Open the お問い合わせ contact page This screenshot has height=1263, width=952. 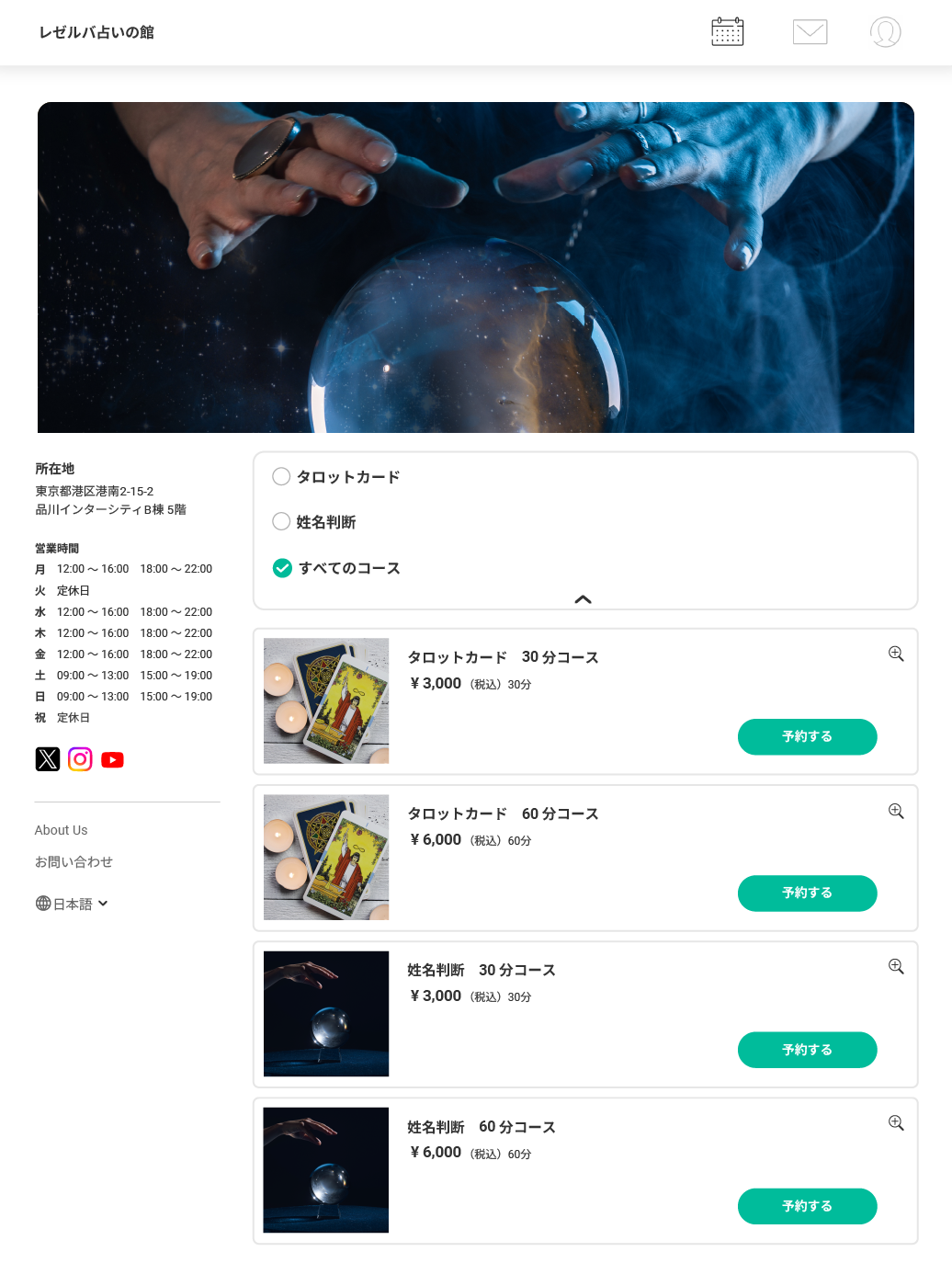click(74, 861)
